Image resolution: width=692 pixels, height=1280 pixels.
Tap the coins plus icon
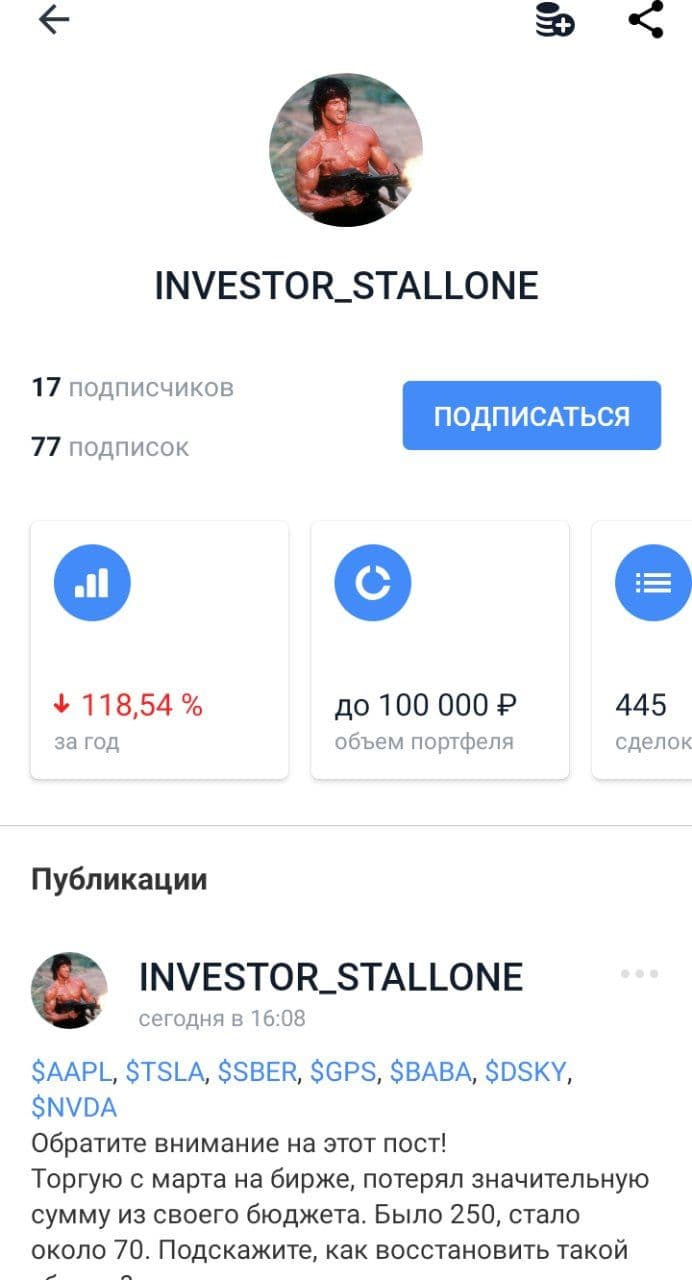(x=554, y=21)
